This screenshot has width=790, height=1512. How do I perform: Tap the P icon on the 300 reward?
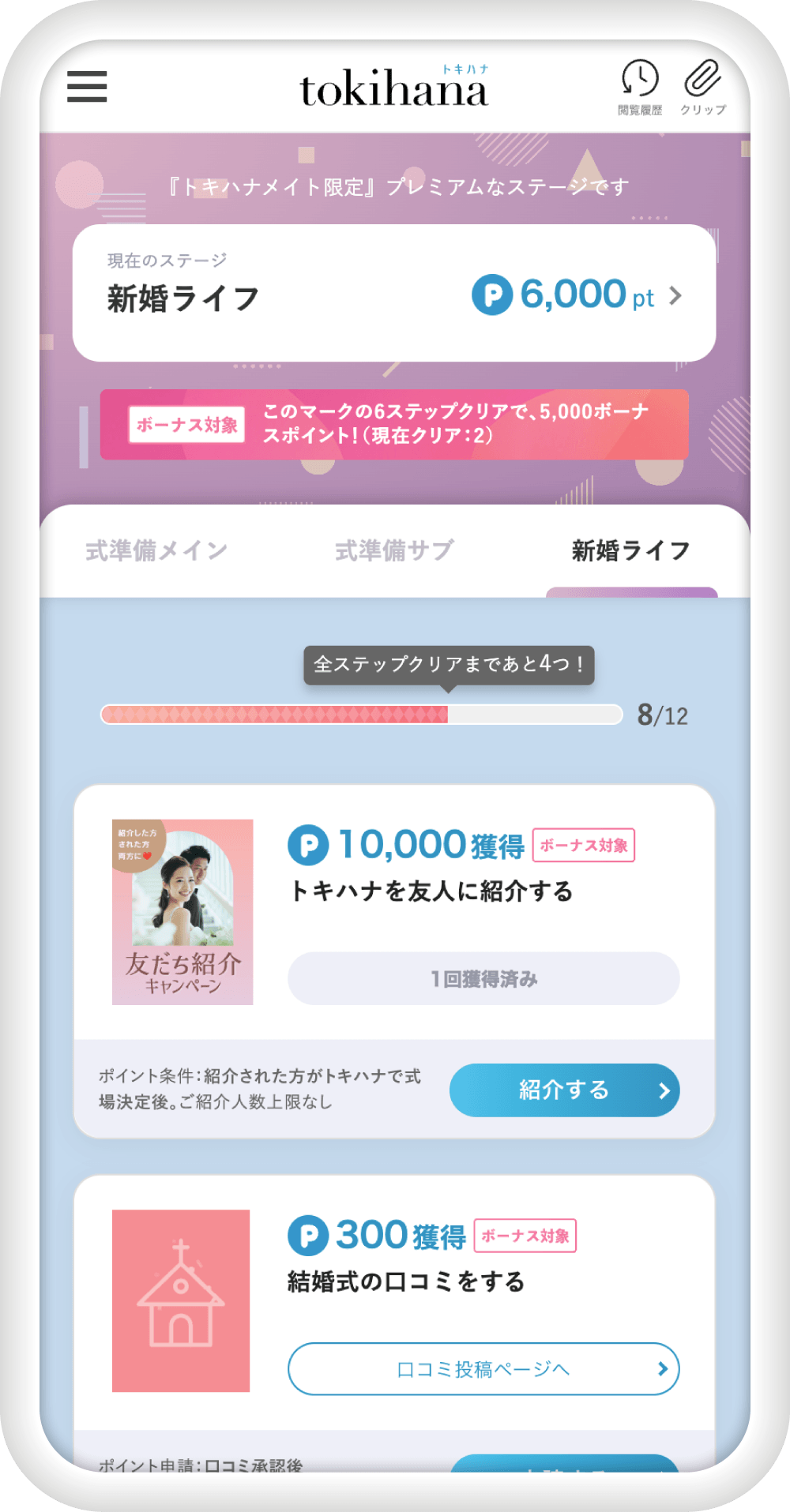pos(310,1236)
